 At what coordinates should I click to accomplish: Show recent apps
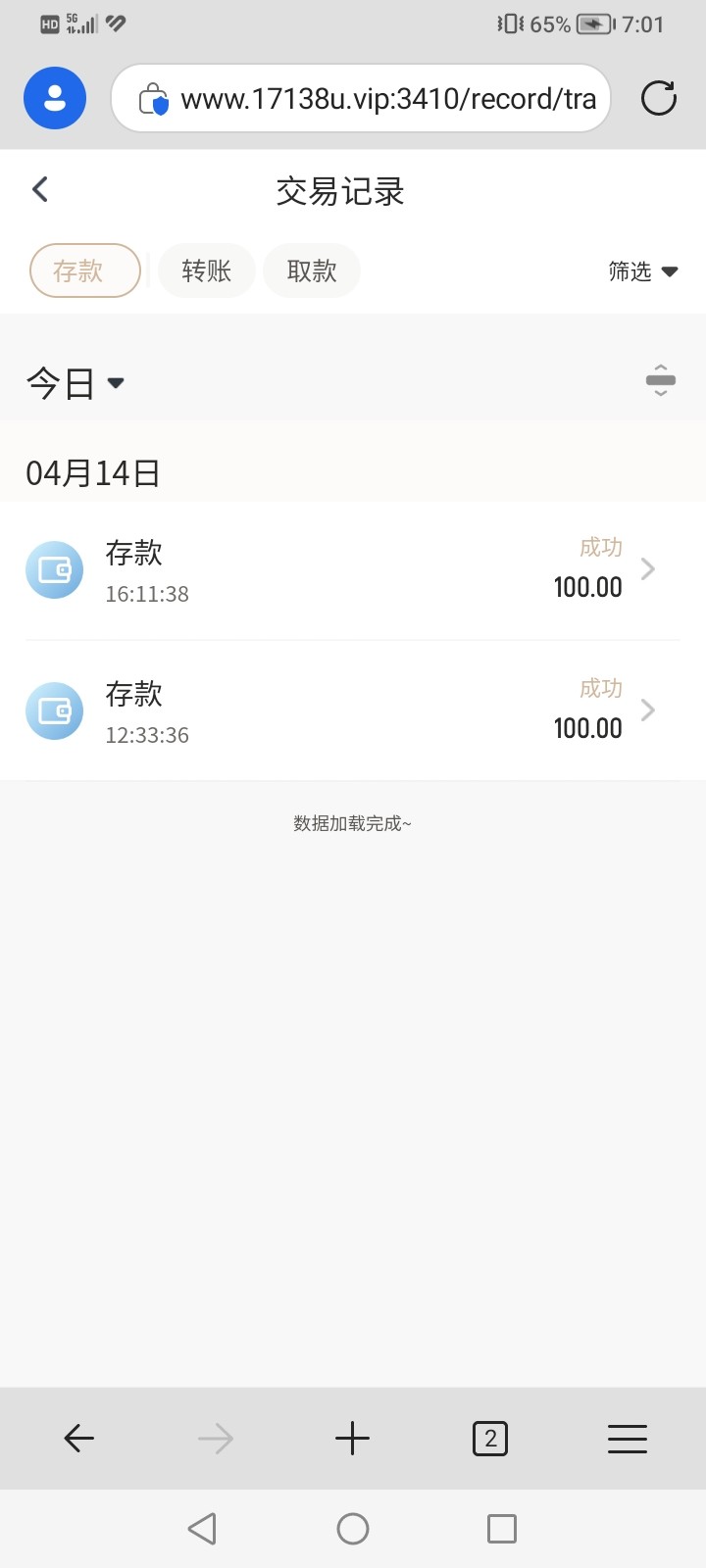pos(502,1529)
